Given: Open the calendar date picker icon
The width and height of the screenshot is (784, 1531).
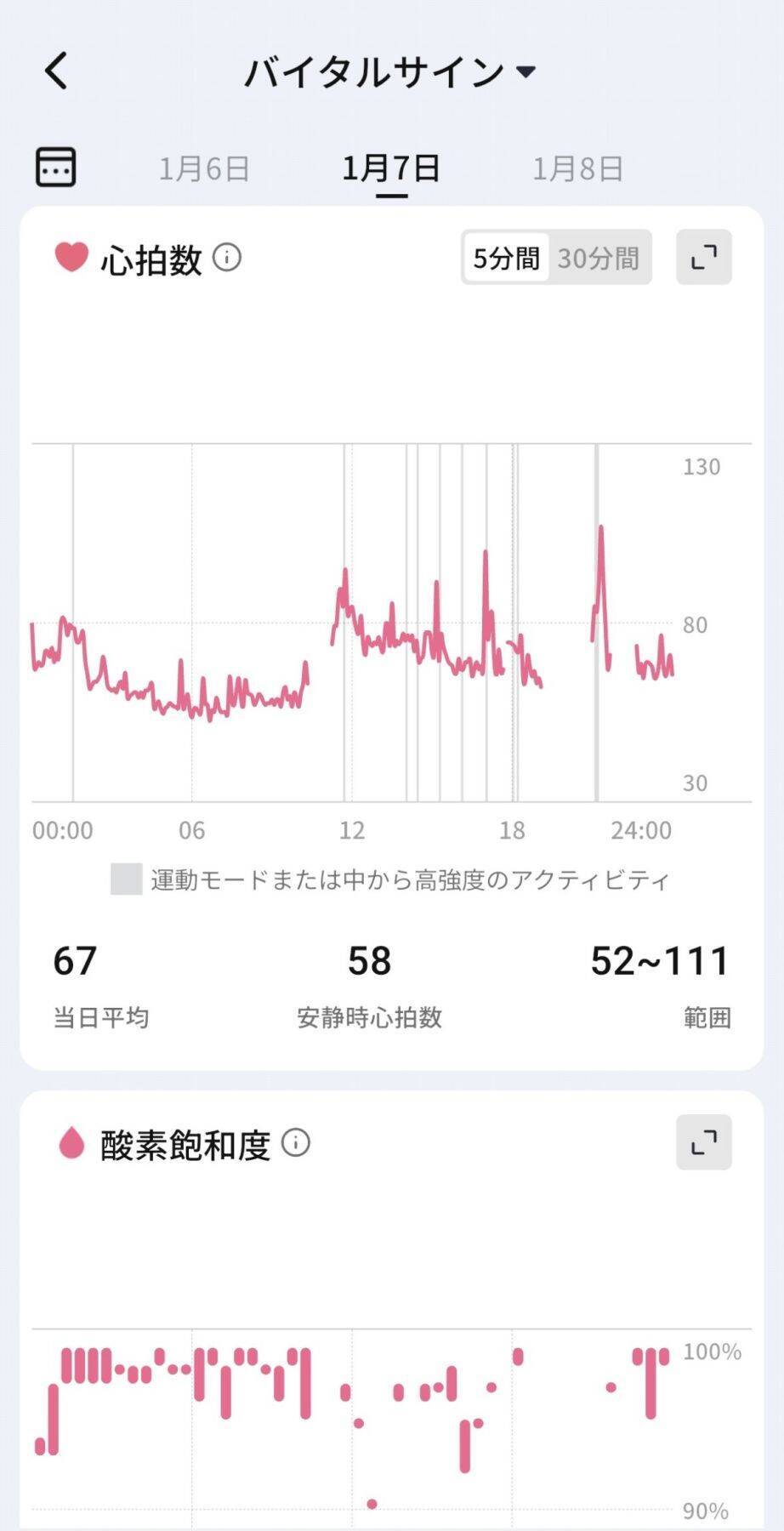Looking at the screenshot, I should click(55, 167).
